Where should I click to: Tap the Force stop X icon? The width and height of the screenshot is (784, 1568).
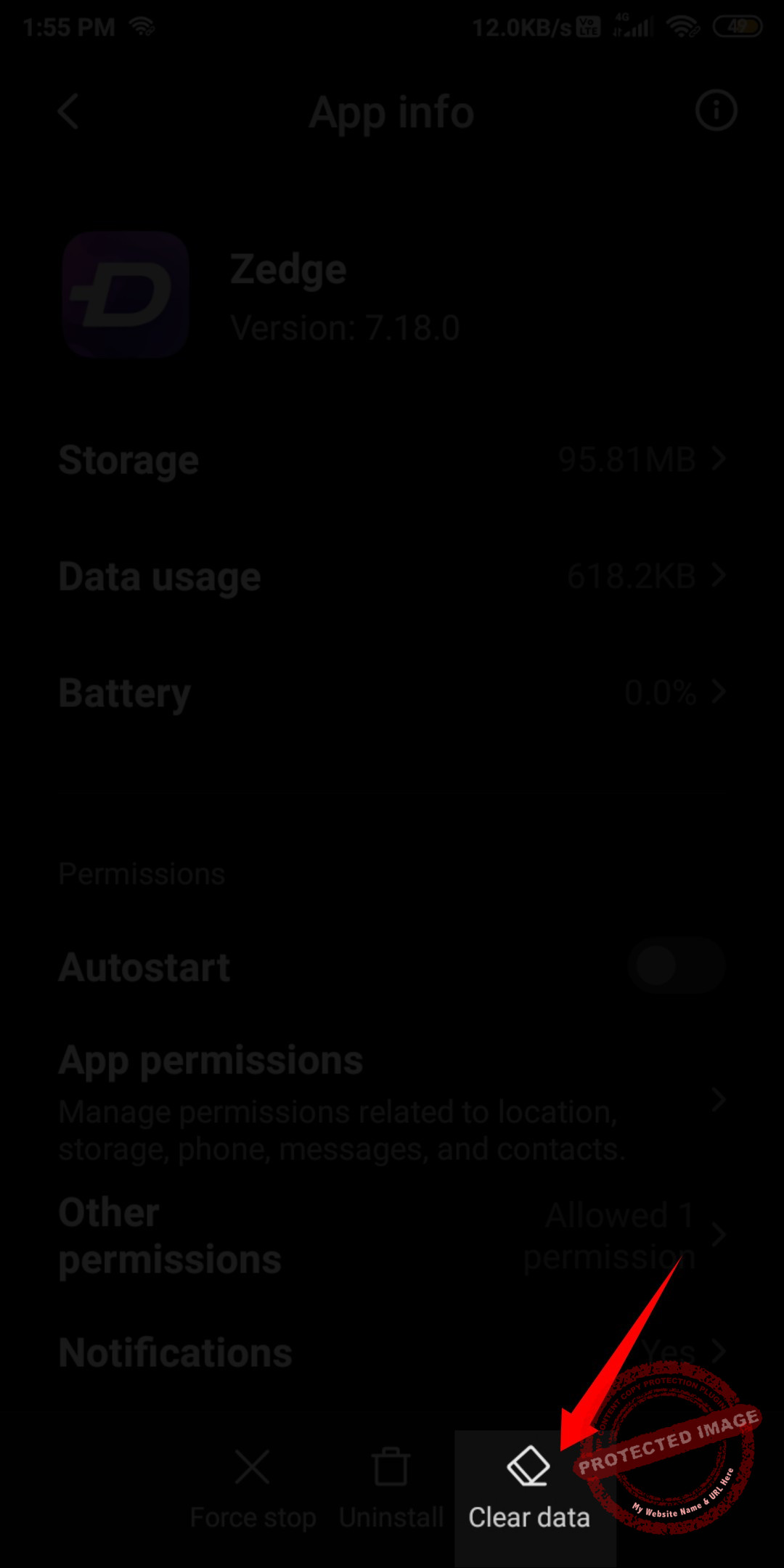[x=252, y=1467]
